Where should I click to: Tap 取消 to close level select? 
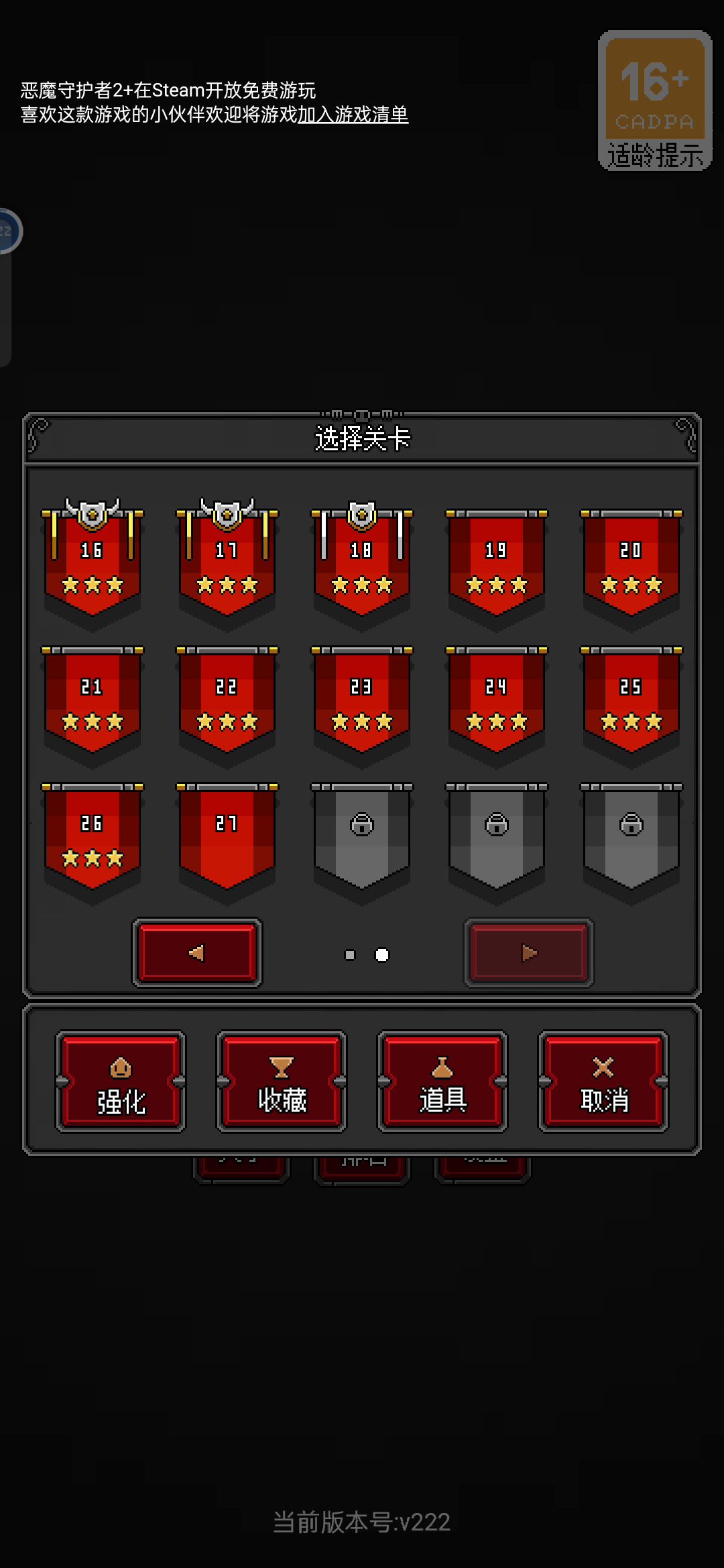[x=603, y=1082]
